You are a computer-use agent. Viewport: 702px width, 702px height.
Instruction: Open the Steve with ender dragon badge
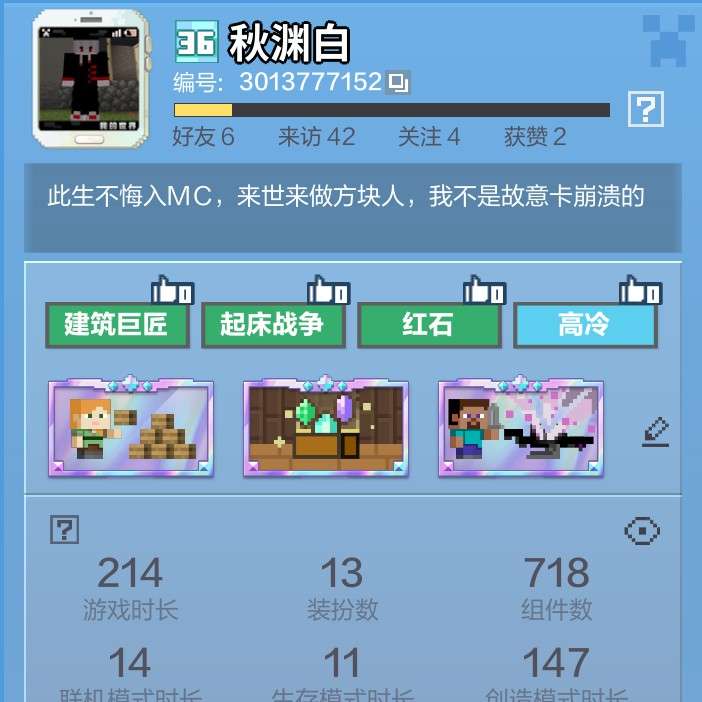(520, 427)
